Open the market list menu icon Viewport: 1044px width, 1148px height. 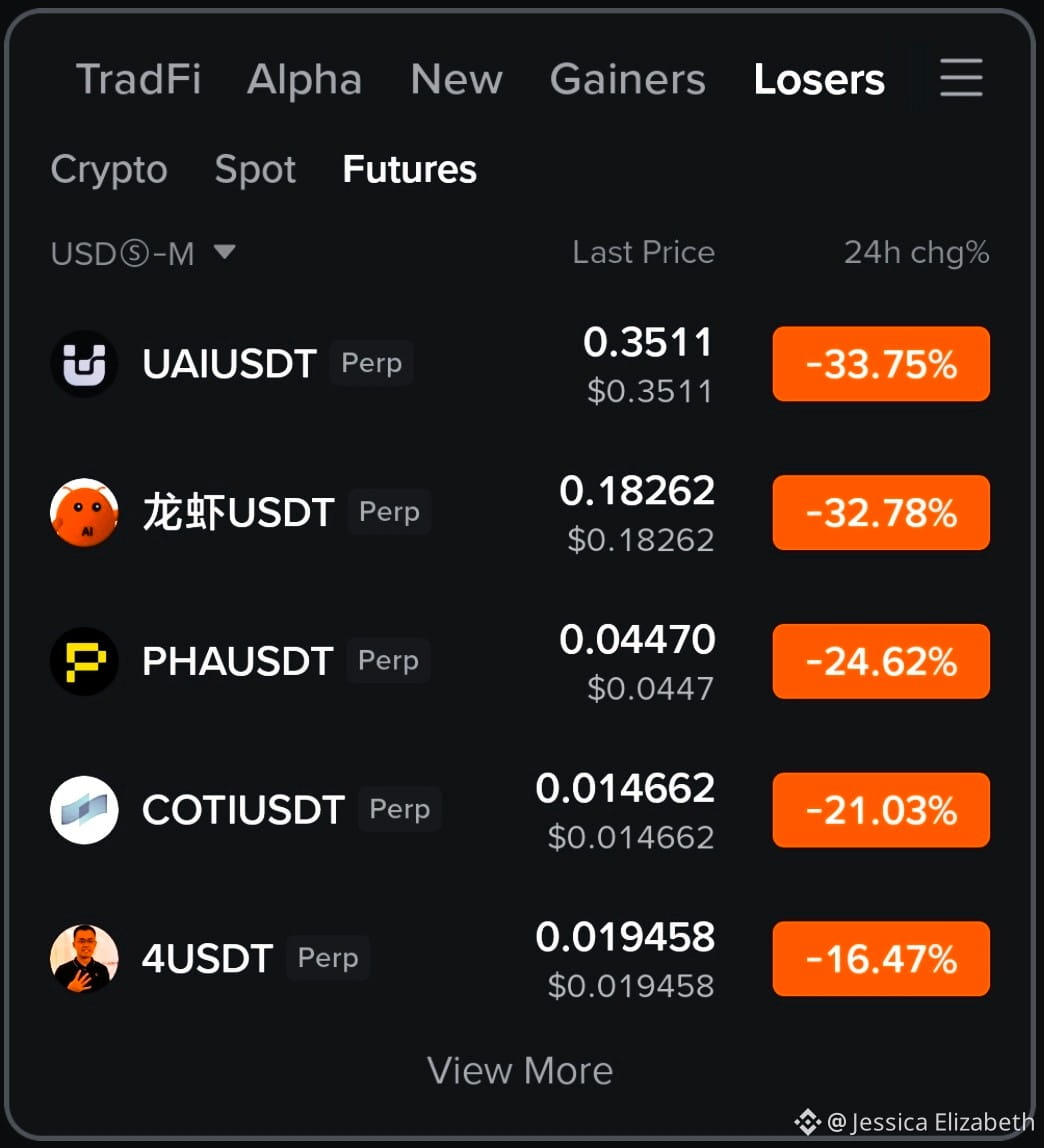[961, 78]
